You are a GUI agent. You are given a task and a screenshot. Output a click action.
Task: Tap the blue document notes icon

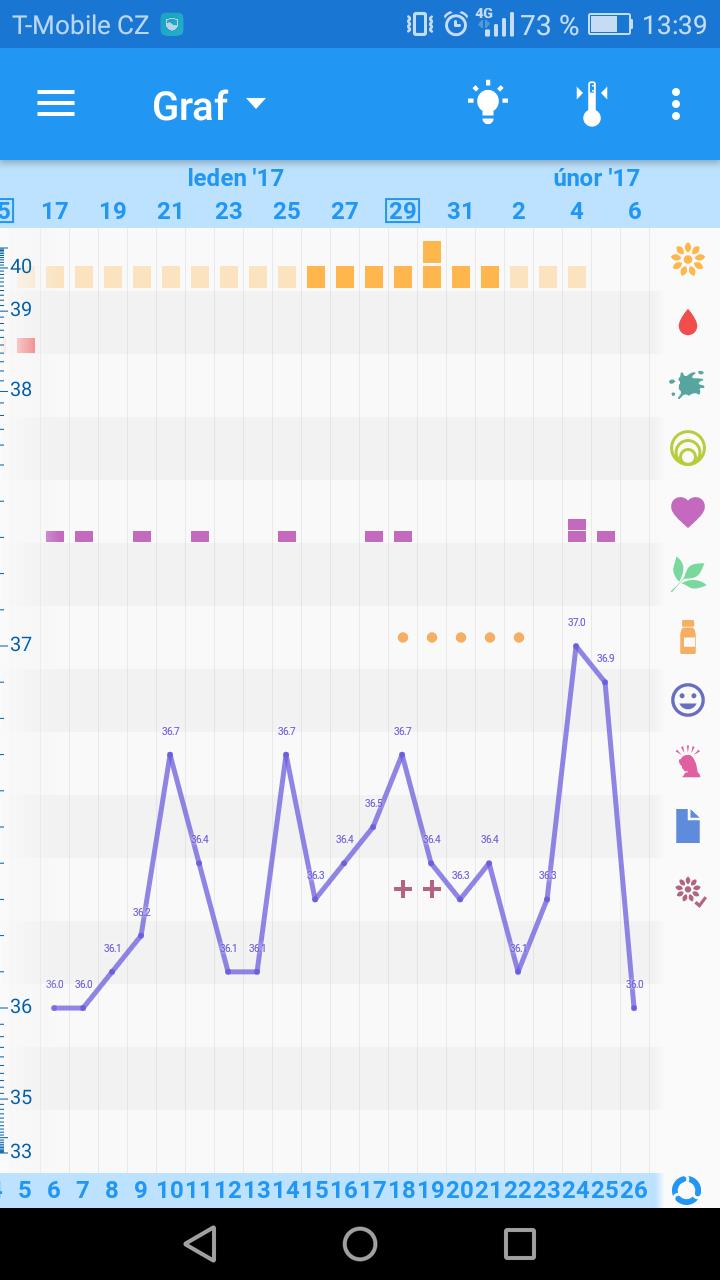(688, 825)
